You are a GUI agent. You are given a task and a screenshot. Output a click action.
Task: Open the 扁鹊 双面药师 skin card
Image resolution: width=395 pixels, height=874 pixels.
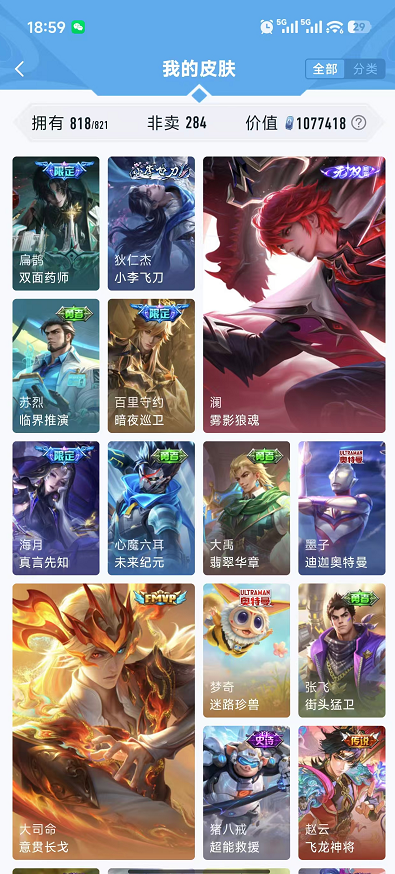[x=56, y=224]
